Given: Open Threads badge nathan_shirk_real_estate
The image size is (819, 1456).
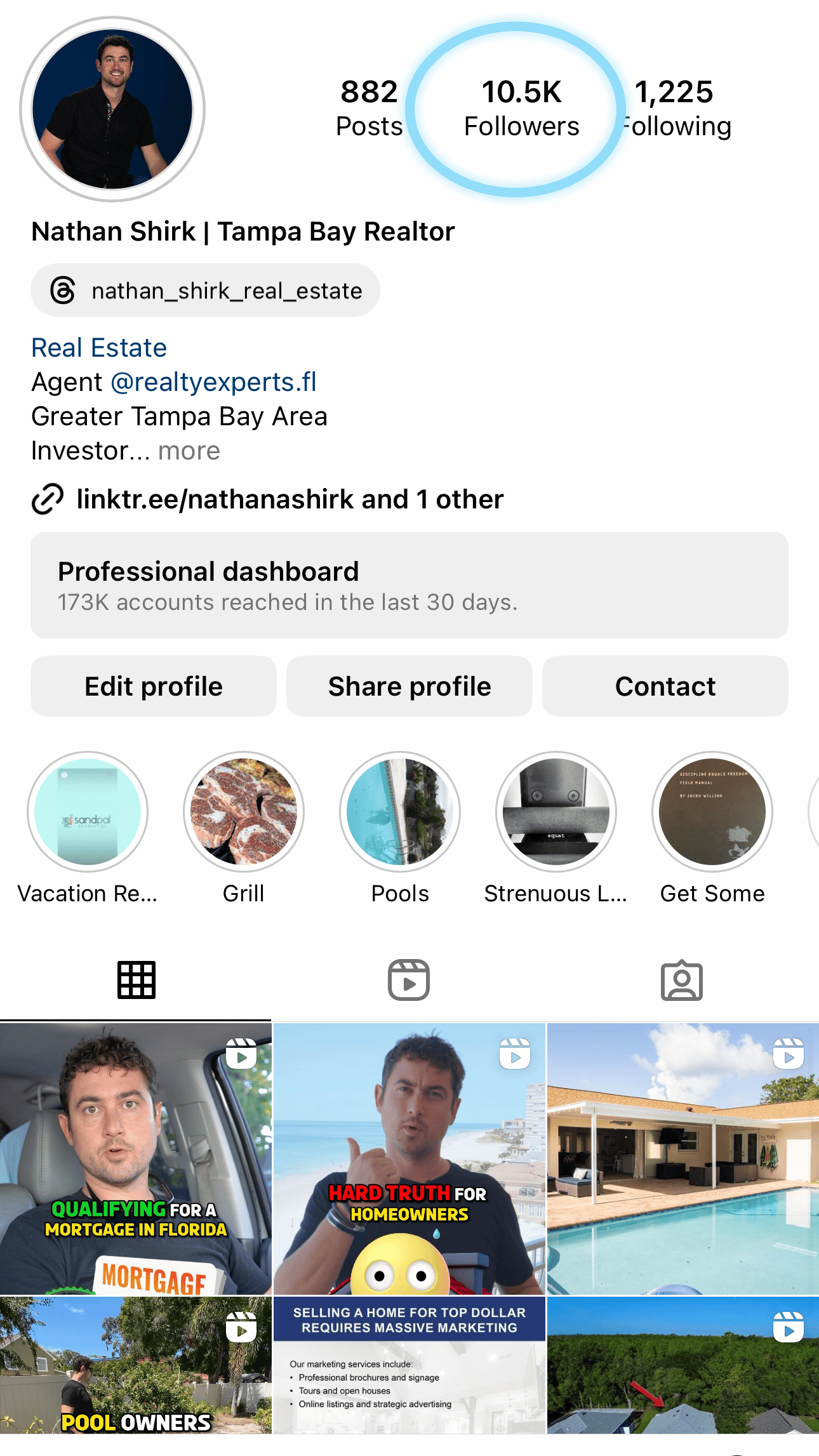Looking at the screenshot, I should click(x=205, y=291).
